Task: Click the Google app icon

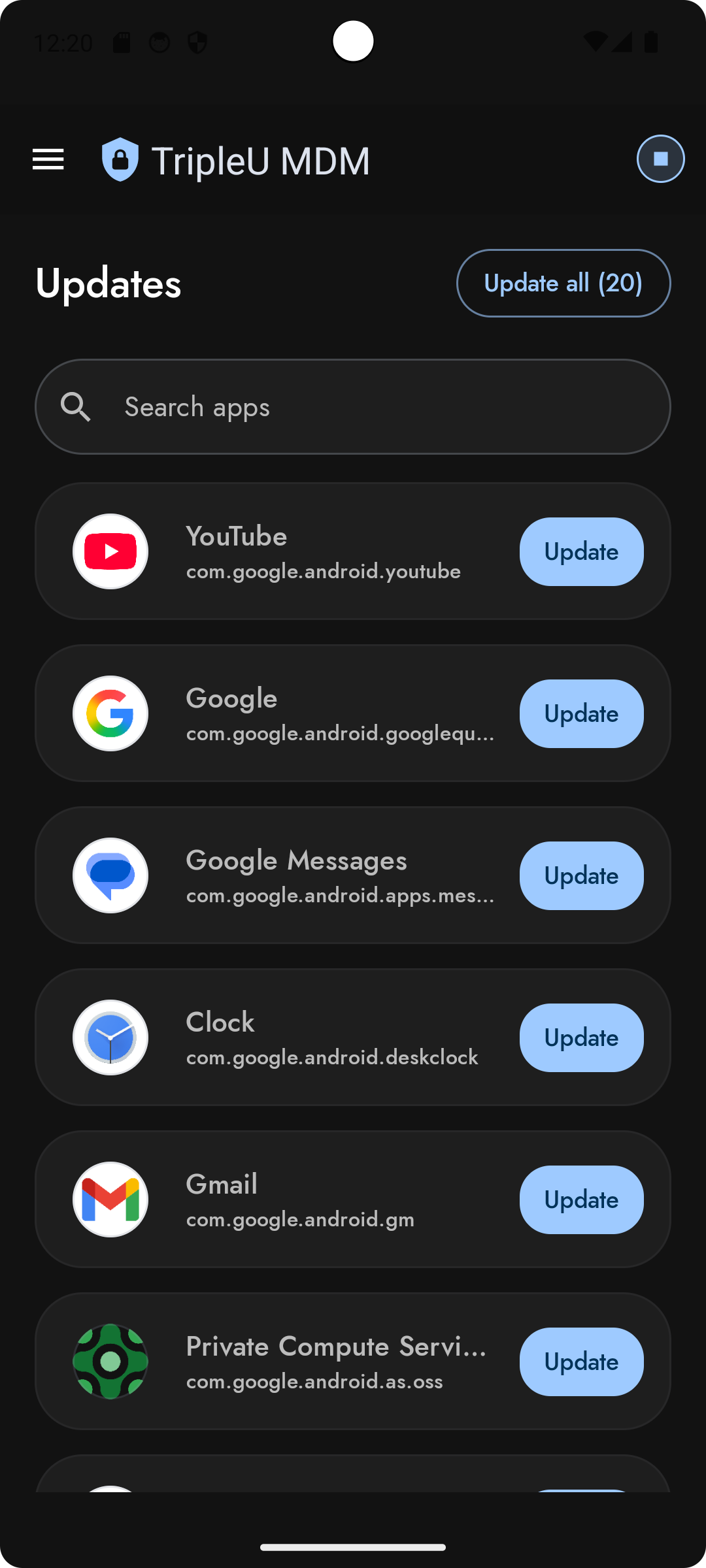Action: 110,713
